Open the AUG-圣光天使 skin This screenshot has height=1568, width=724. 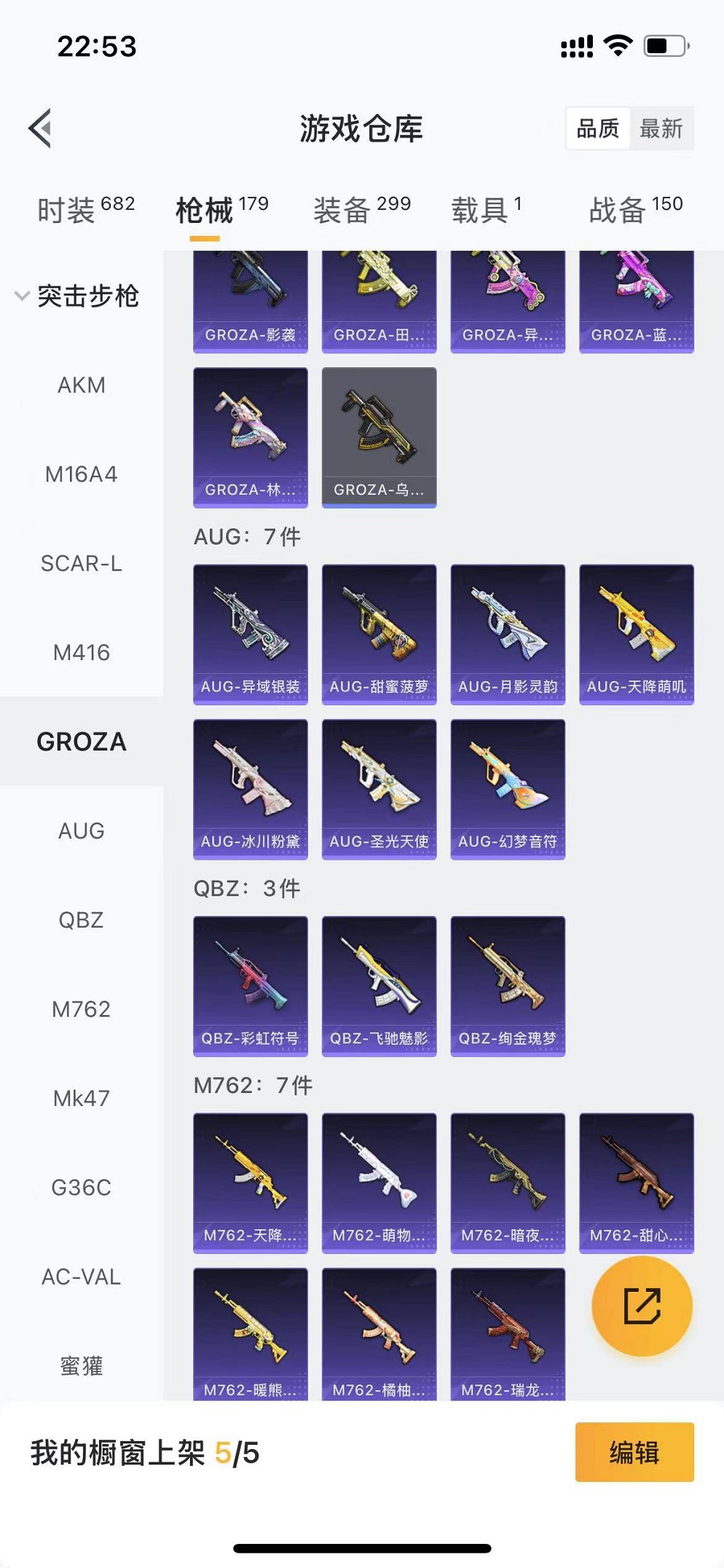(379, 788)
